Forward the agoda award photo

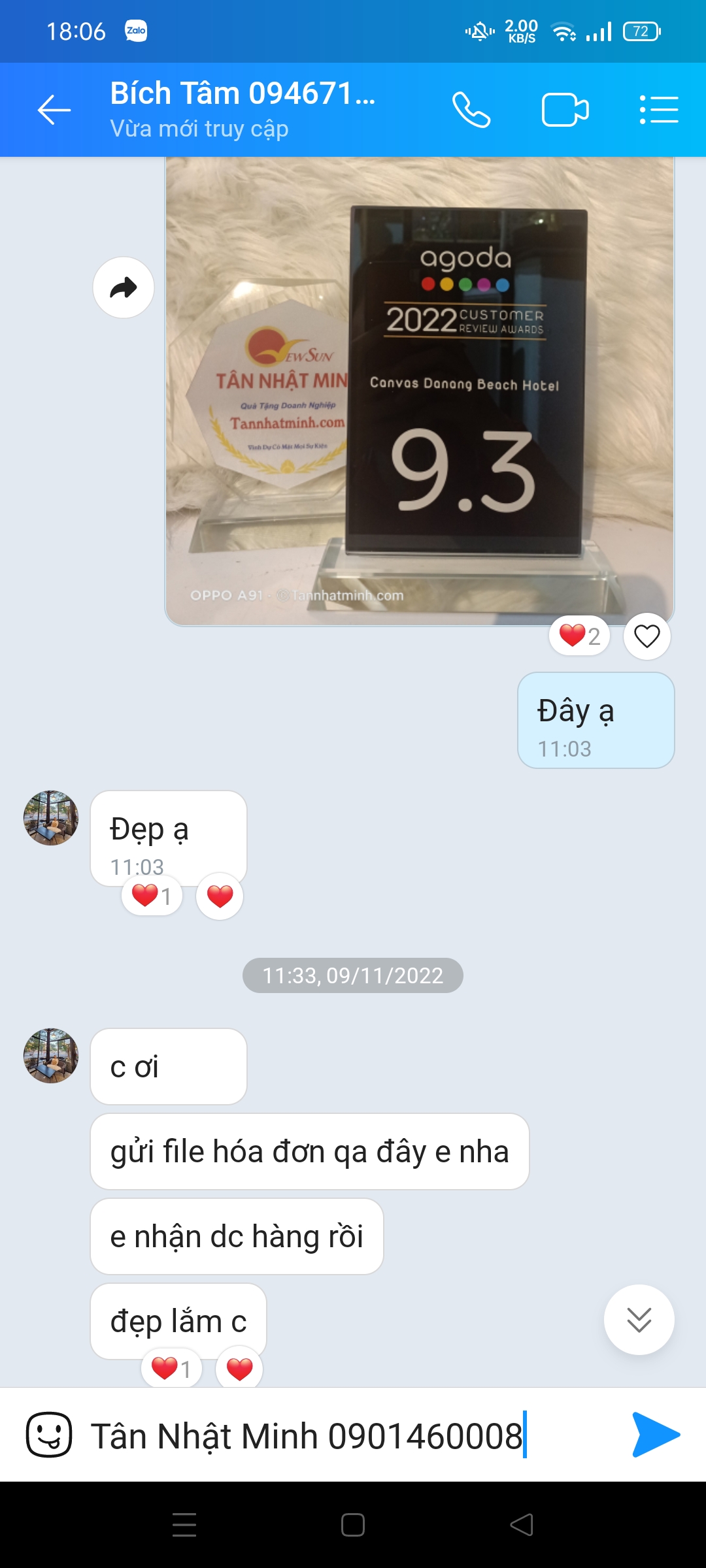(123, 287)
